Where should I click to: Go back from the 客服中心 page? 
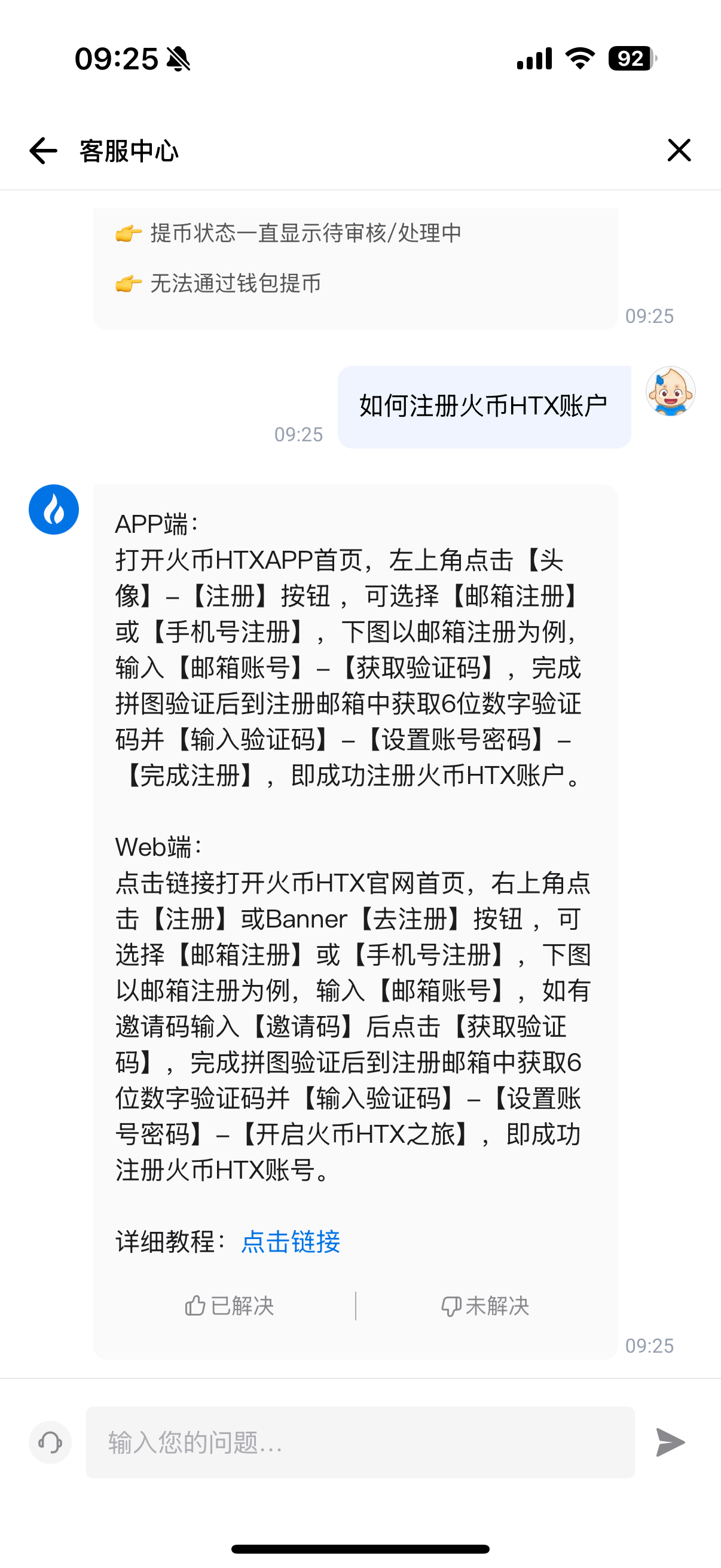[x=43, y=150]
